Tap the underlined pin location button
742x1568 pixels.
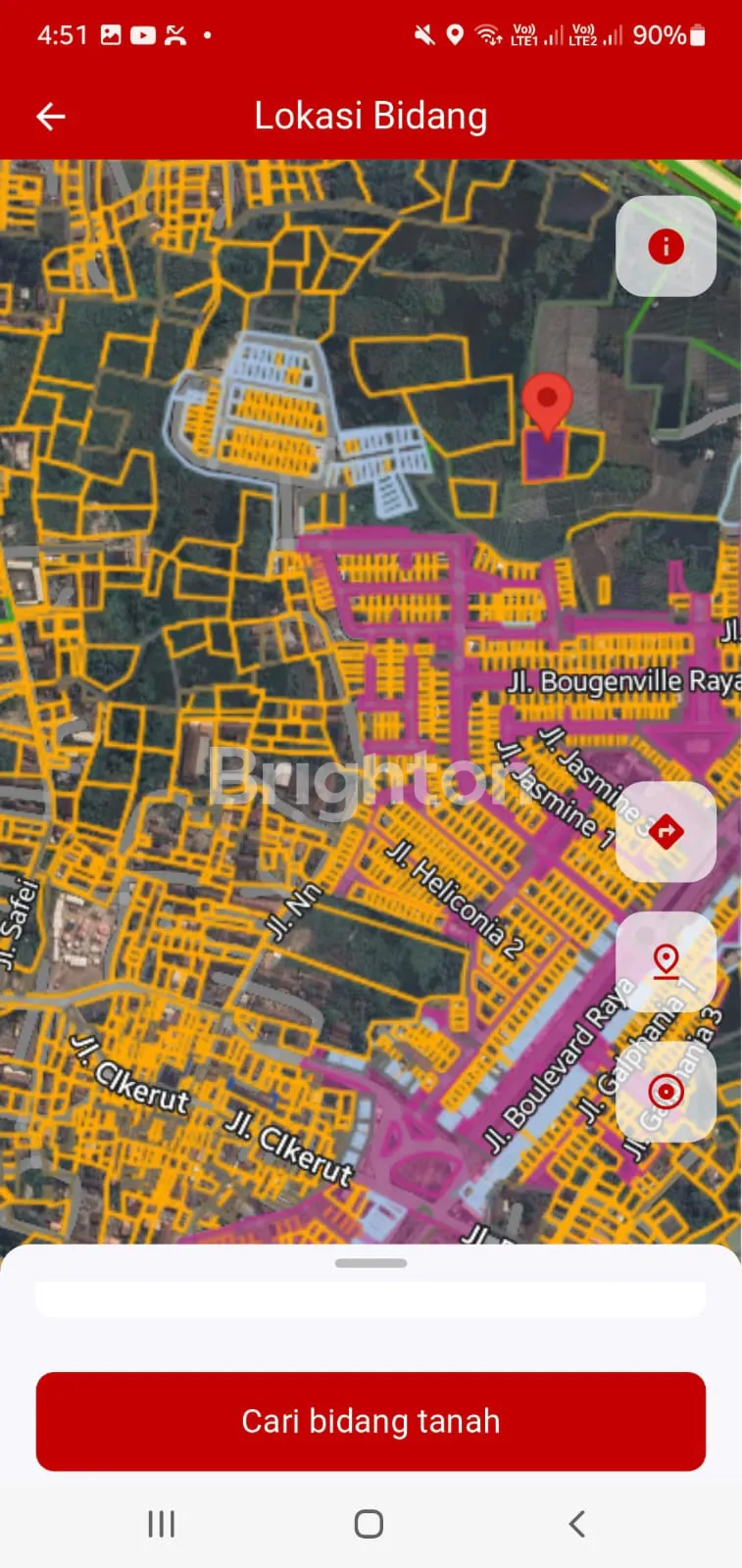point(666,961)
